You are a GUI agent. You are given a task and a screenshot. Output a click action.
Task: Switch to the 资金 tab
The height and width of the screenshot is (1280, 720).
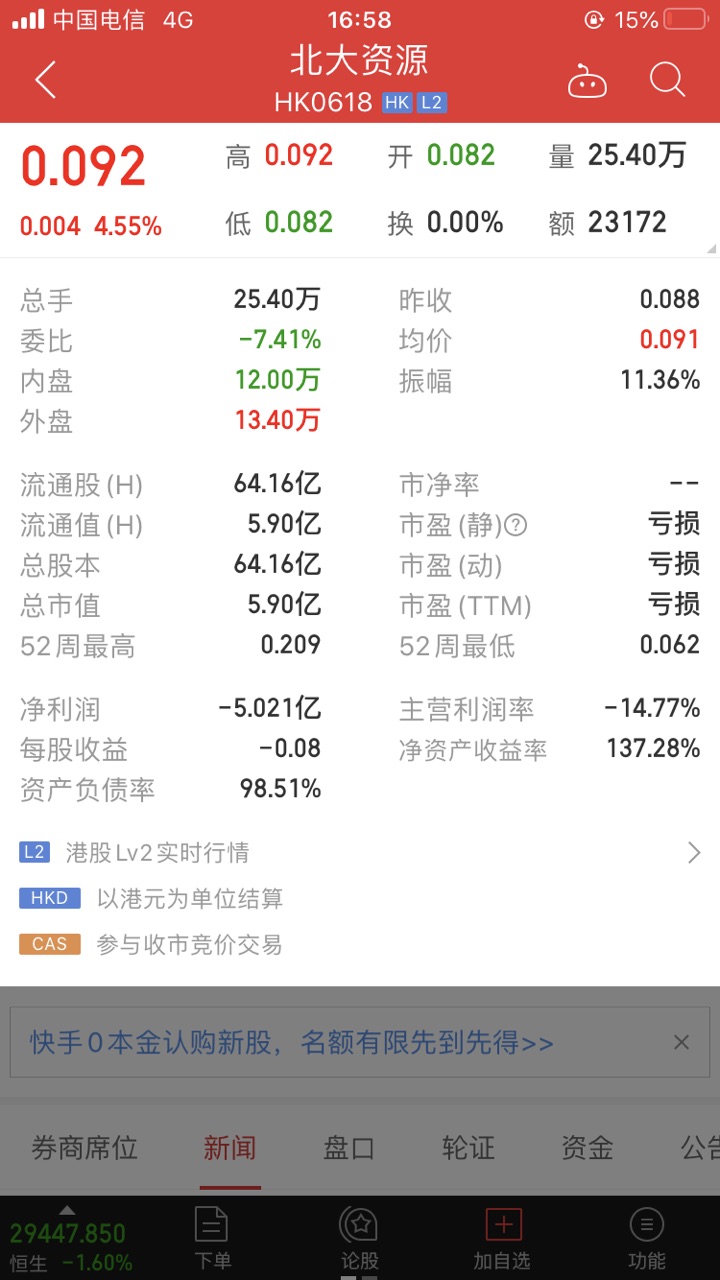[x=587, y=1148]
